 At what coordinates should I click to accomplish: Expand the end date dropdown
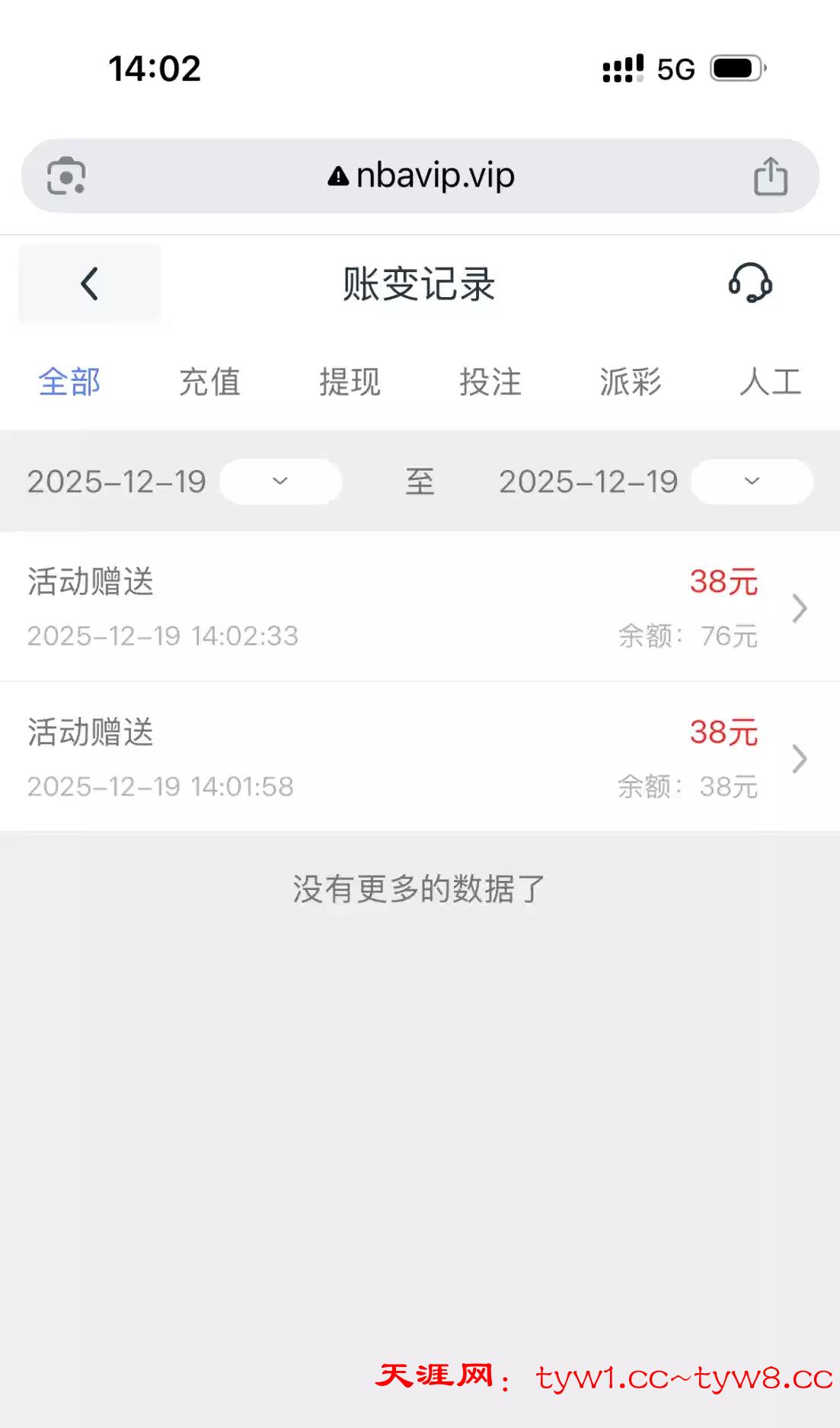click(752, 481)
